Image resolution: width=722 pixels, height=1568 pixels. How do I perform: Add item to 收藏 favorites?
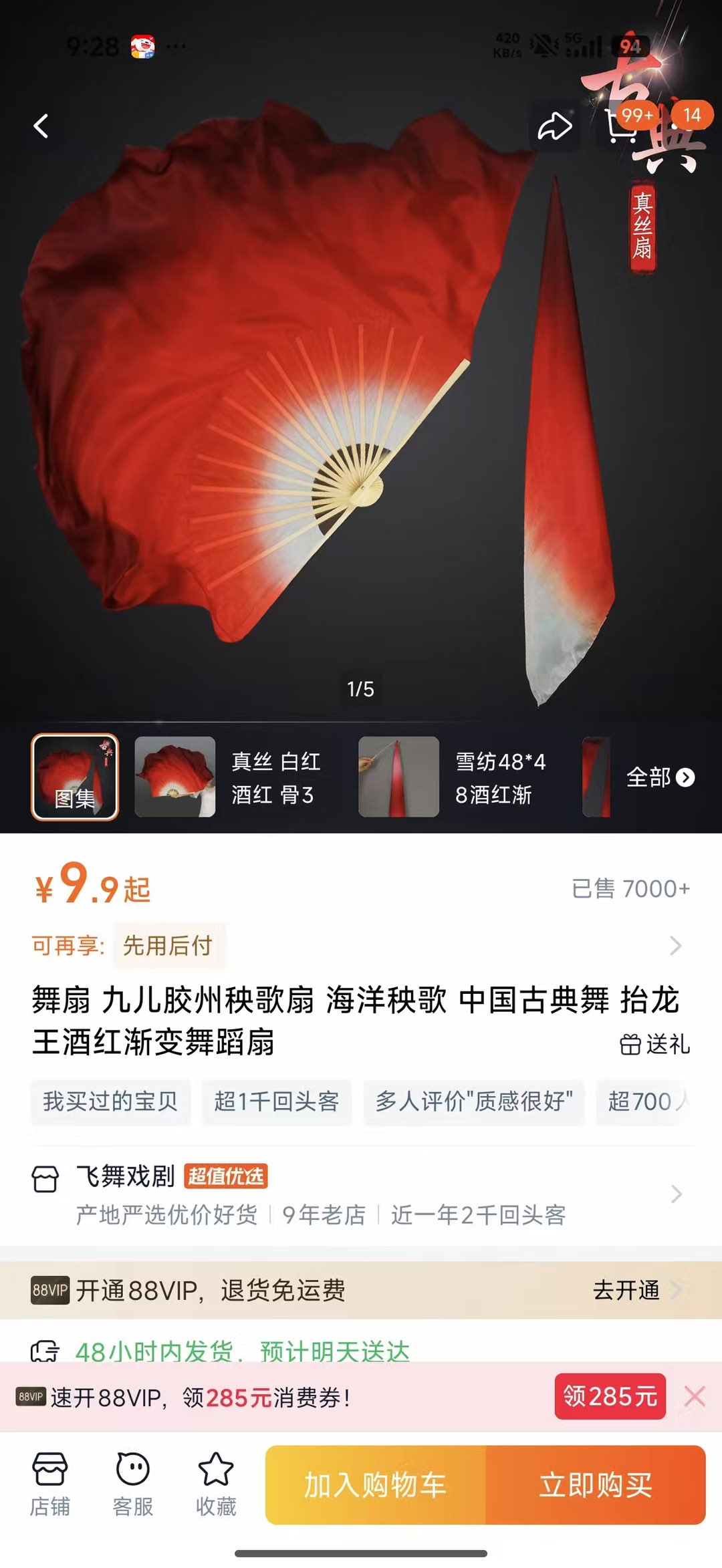point(216,1484)
